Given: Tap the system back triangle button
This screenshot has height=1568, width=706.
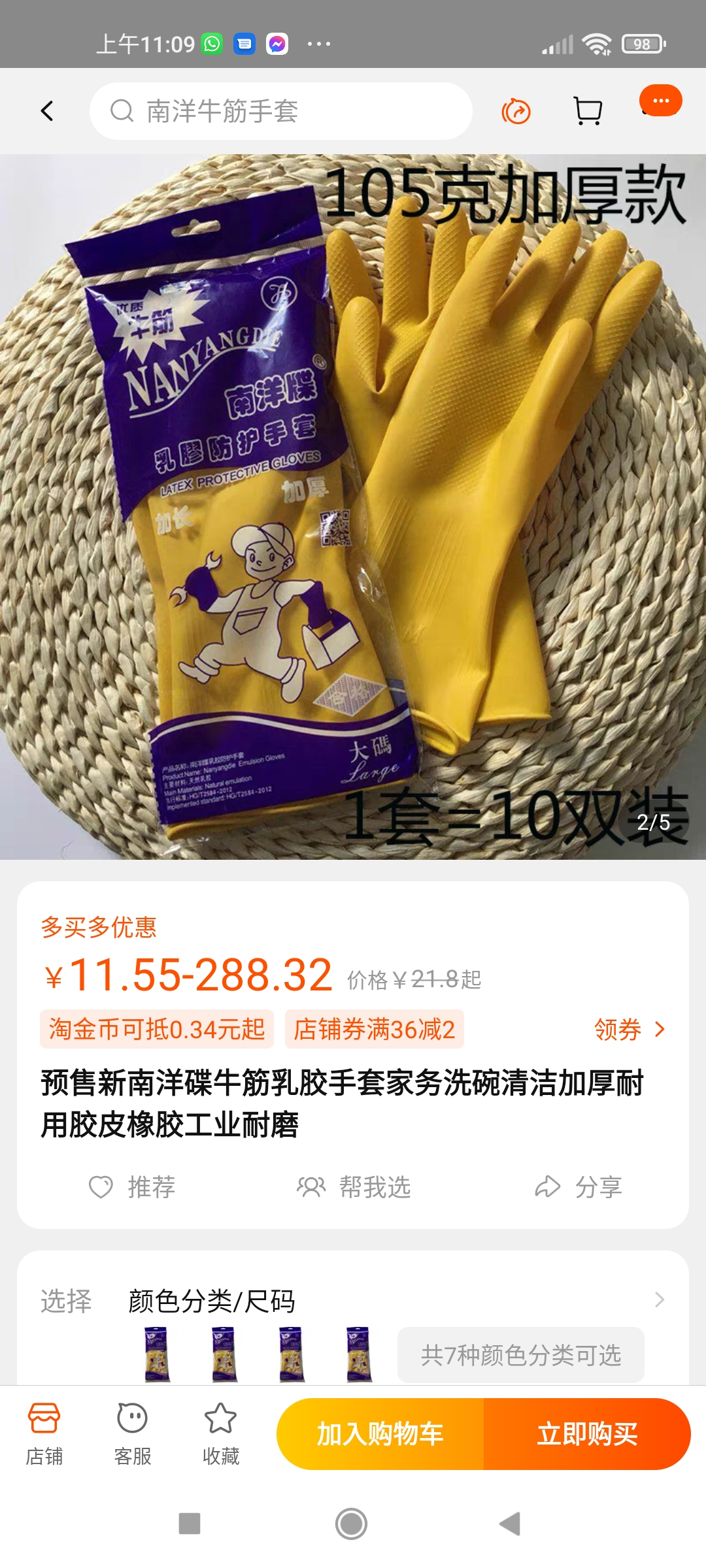Looking at the screenshot, I should point(510,1524).
